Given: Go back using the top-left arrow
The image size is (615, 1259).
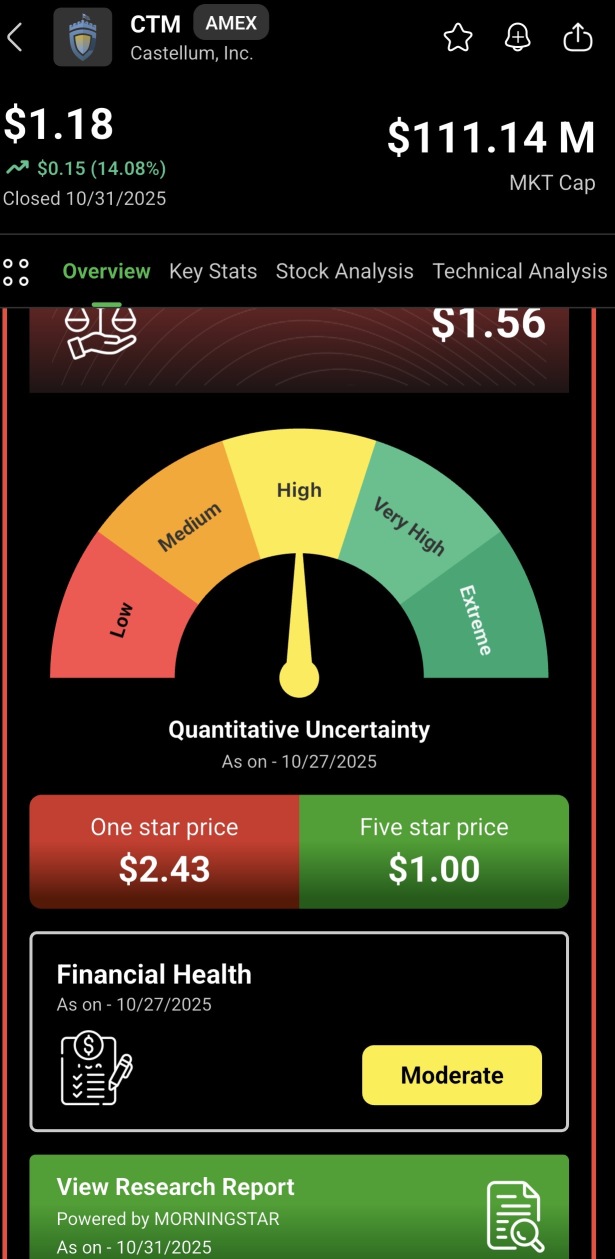Looking at the screenshot, I should [x=15, y=38].
